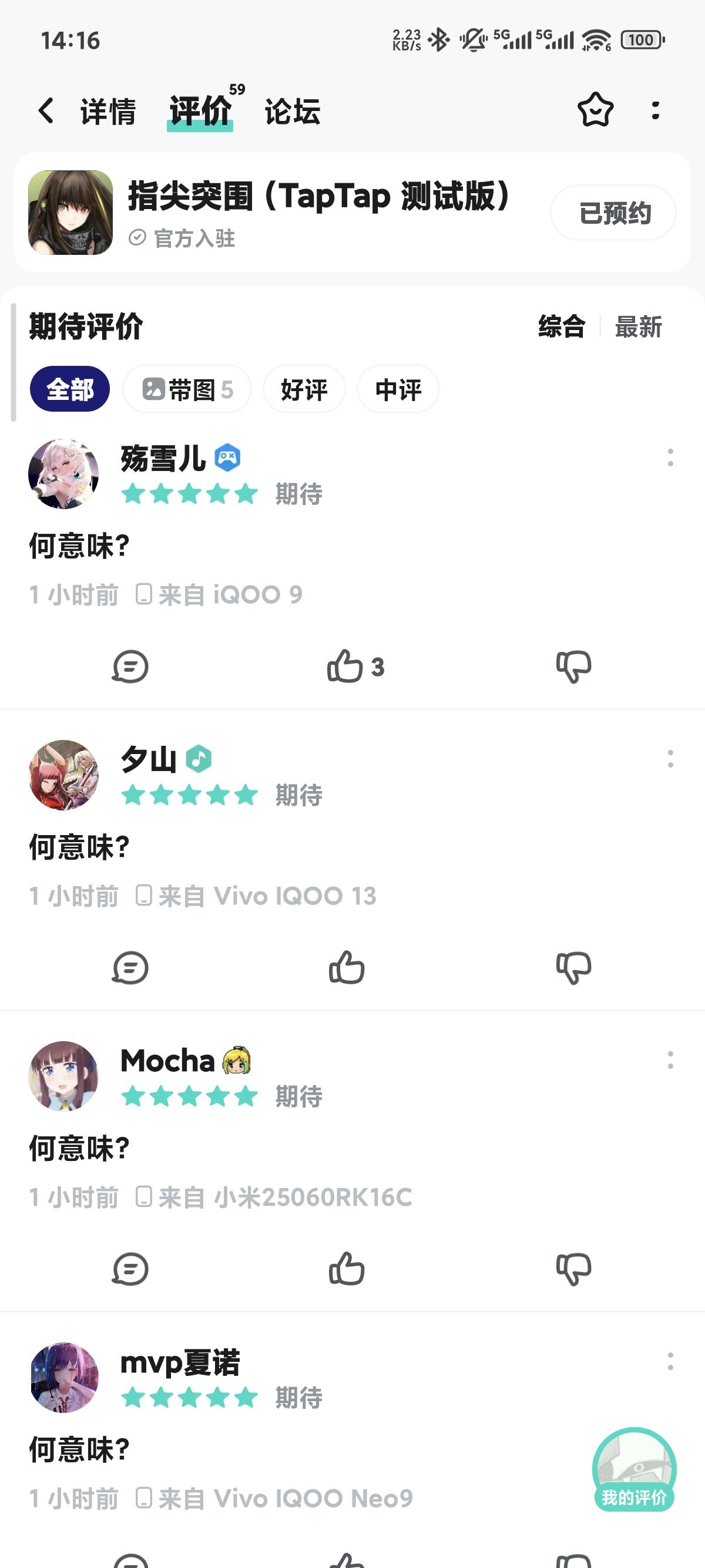Activate the 带图 5 filter chip
705x1568 pixels.
(x=186, y=389)
